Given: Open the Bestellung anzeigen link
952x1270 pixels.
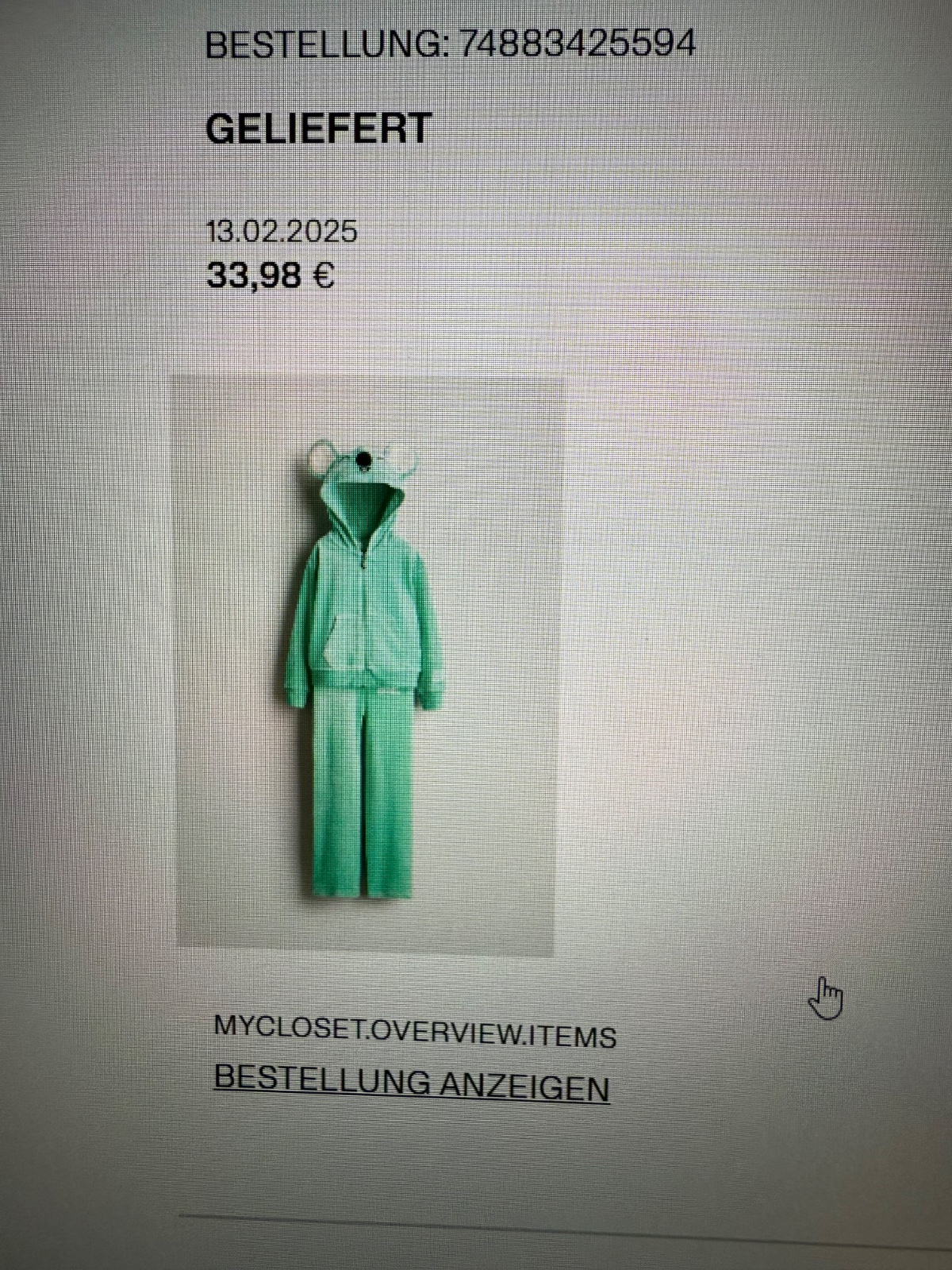Looking at the screenshot, I should click(x=412, y=1083).
